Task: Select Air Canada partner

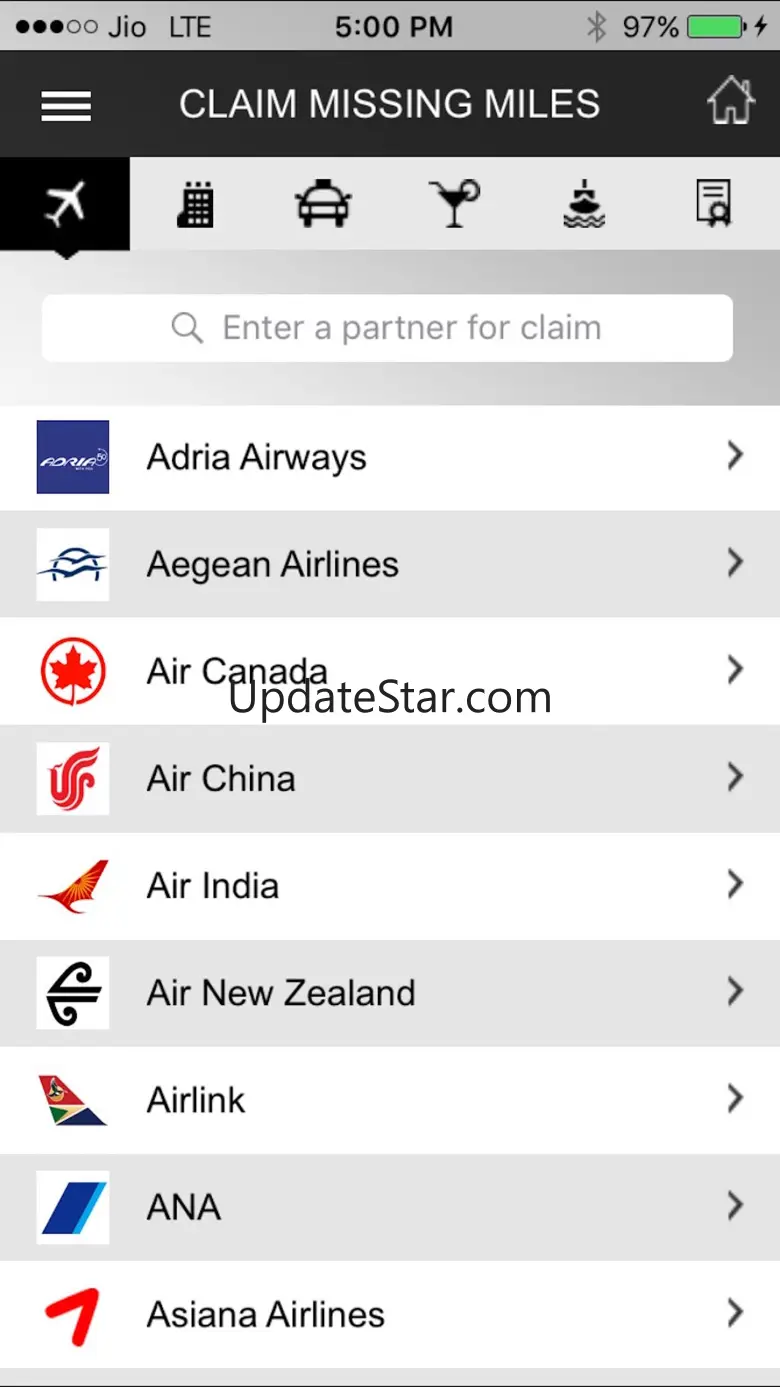Action: pos(390,671)
